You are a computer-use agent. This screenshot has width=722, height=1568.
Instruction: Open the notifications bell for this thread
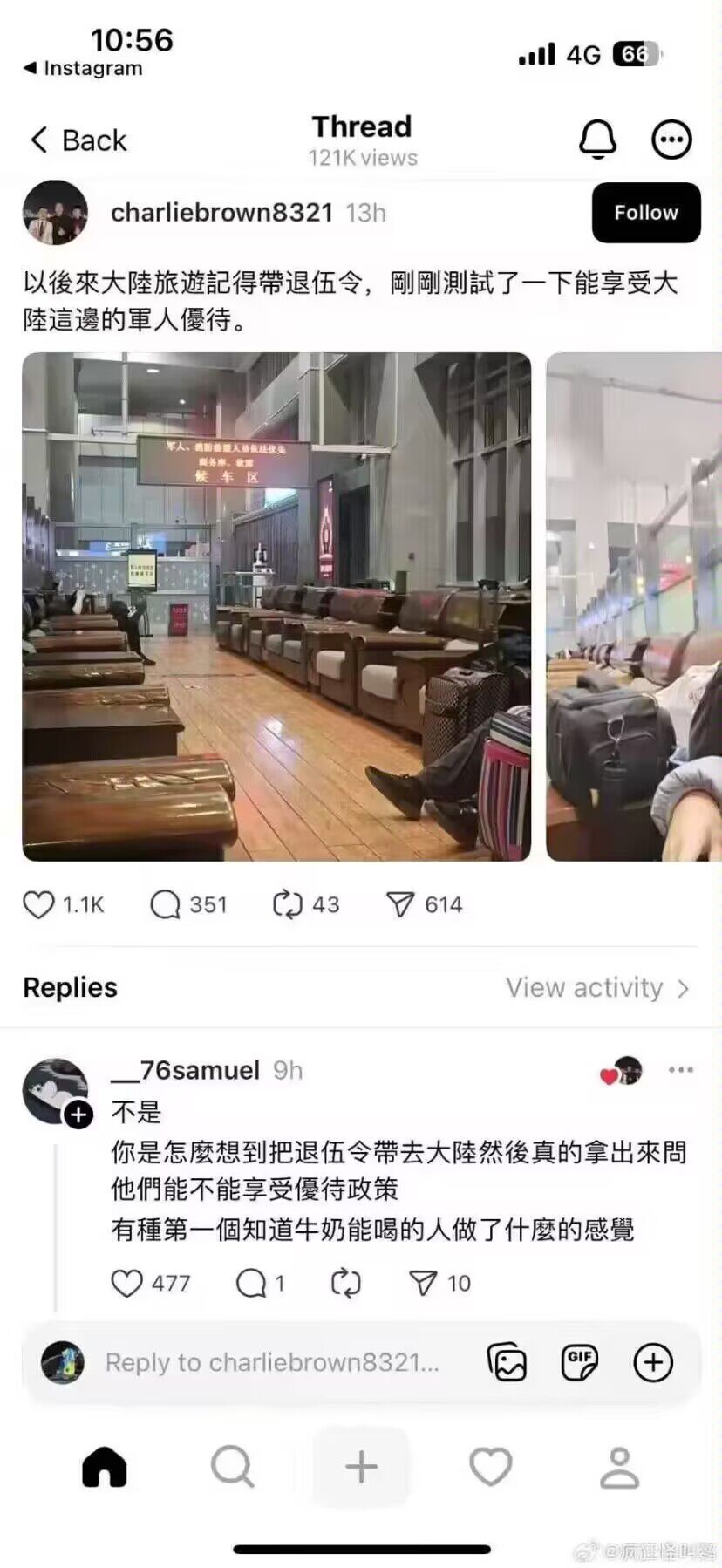(x=597, y=140)
